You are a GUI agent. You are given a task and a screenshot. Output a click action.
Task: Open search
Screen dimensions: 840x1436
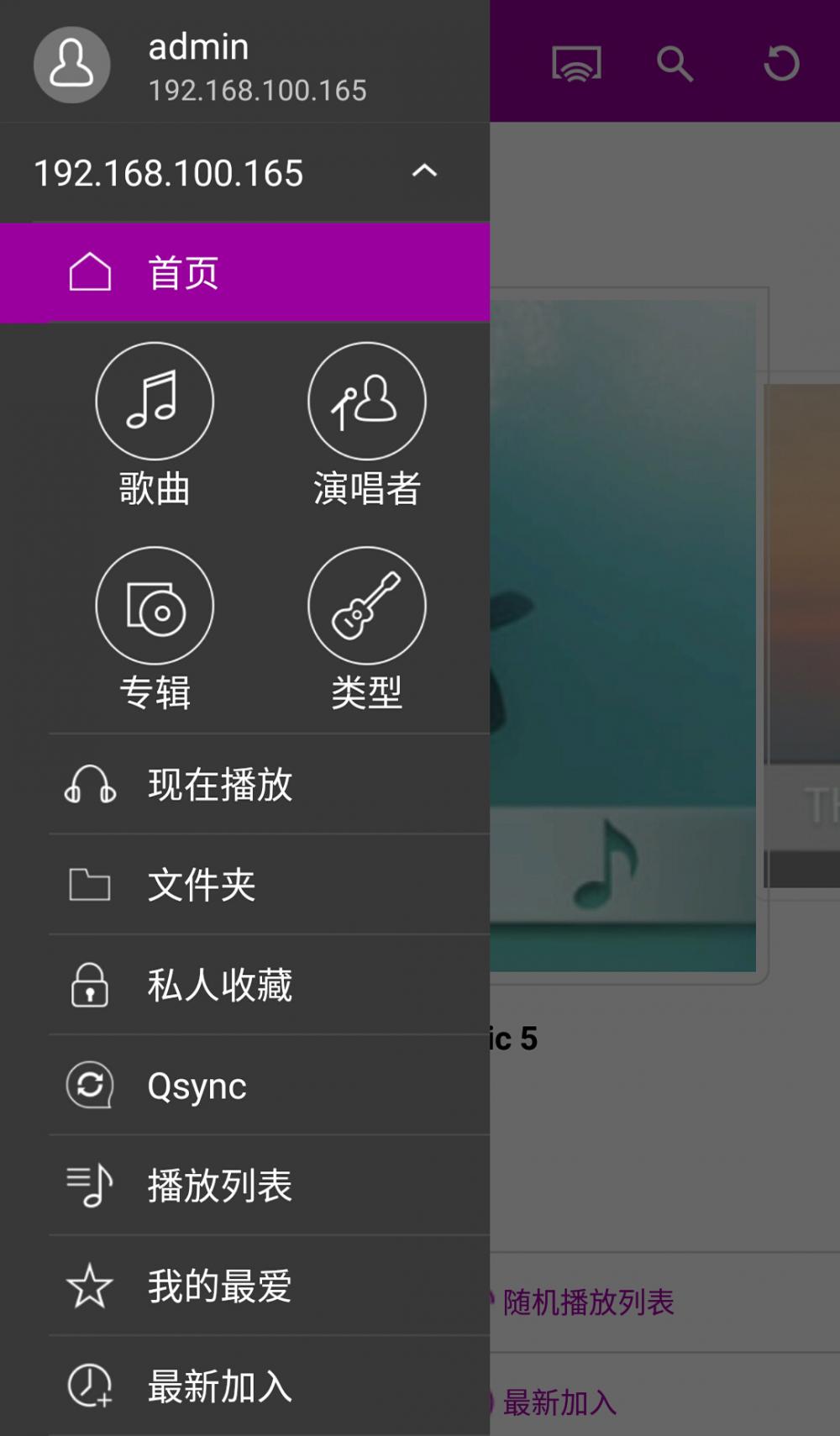coord(675,64)
